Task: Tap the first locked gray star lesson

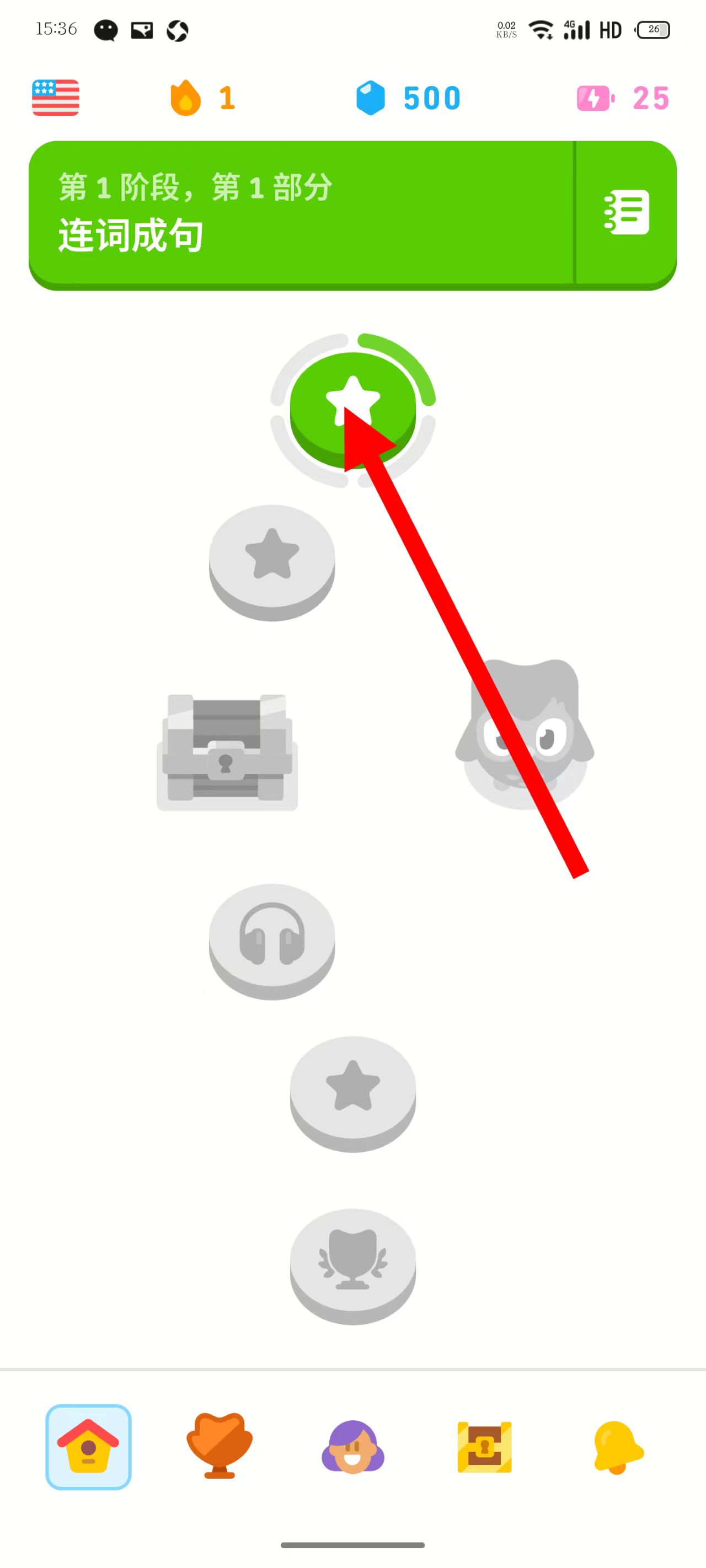Action: [x=272, y=557]
